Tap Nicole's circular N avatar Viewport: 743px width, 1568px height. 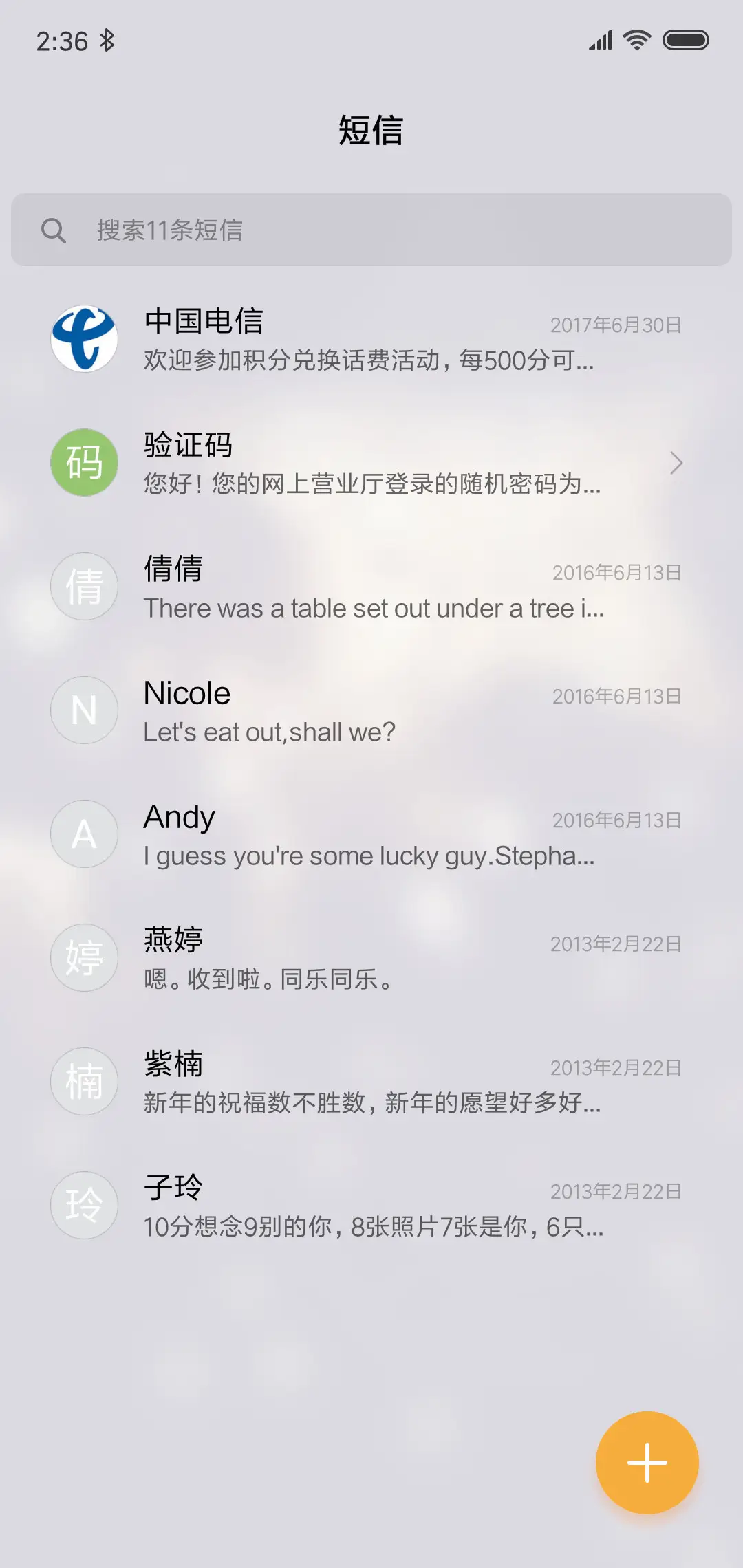pyautogui.click(x=84, y=710)
